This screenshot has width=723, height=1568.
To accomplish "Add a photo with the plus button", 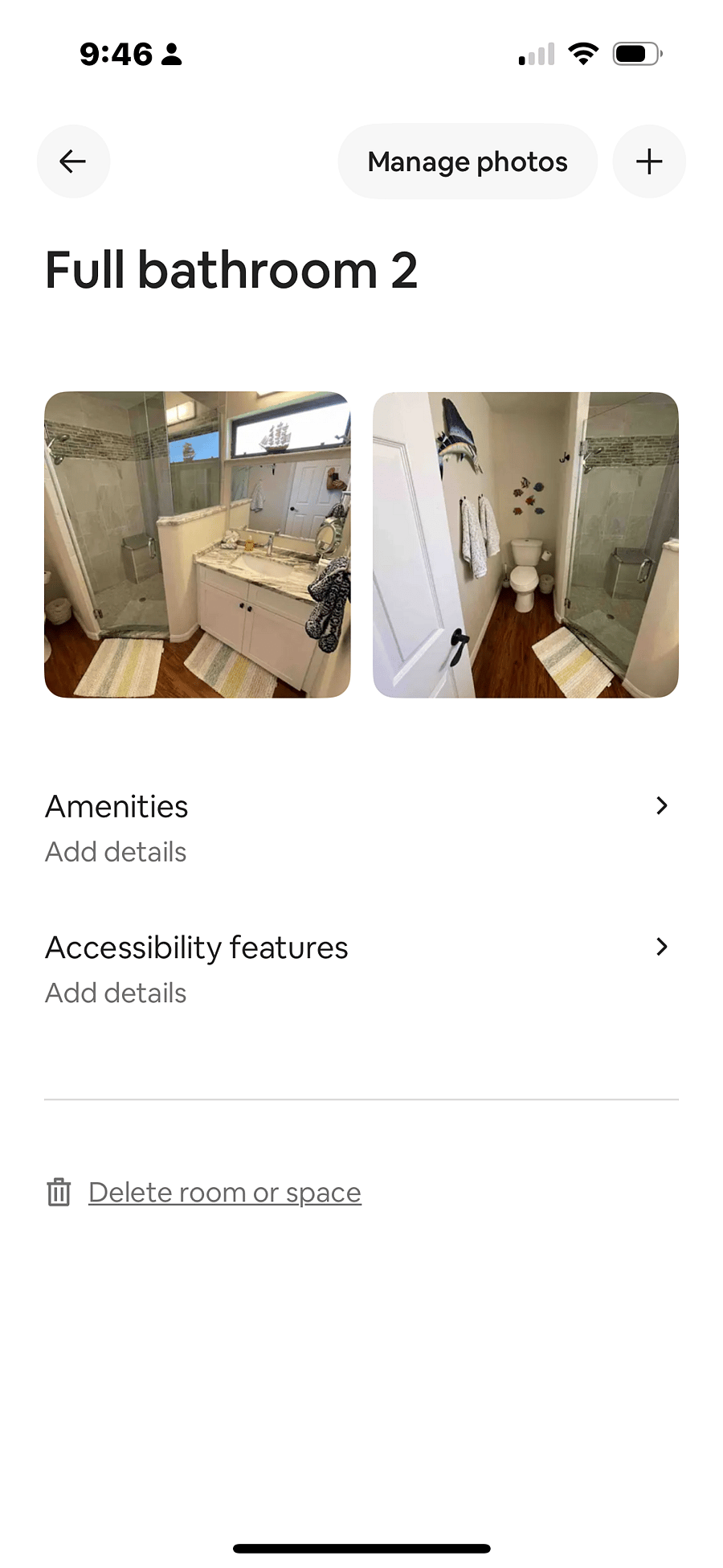I will tap(649, 162).
